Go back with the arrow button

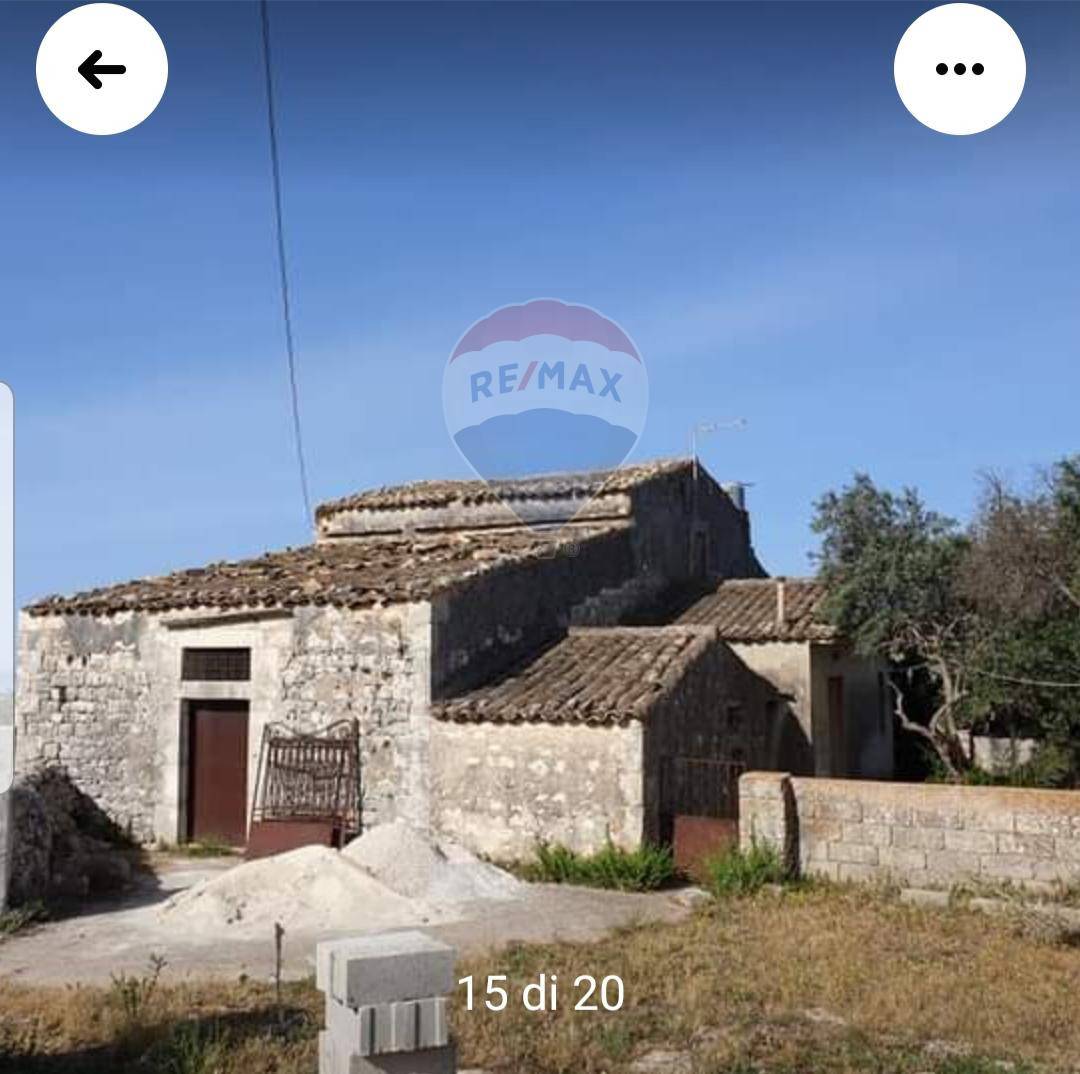tap(102, 69)
